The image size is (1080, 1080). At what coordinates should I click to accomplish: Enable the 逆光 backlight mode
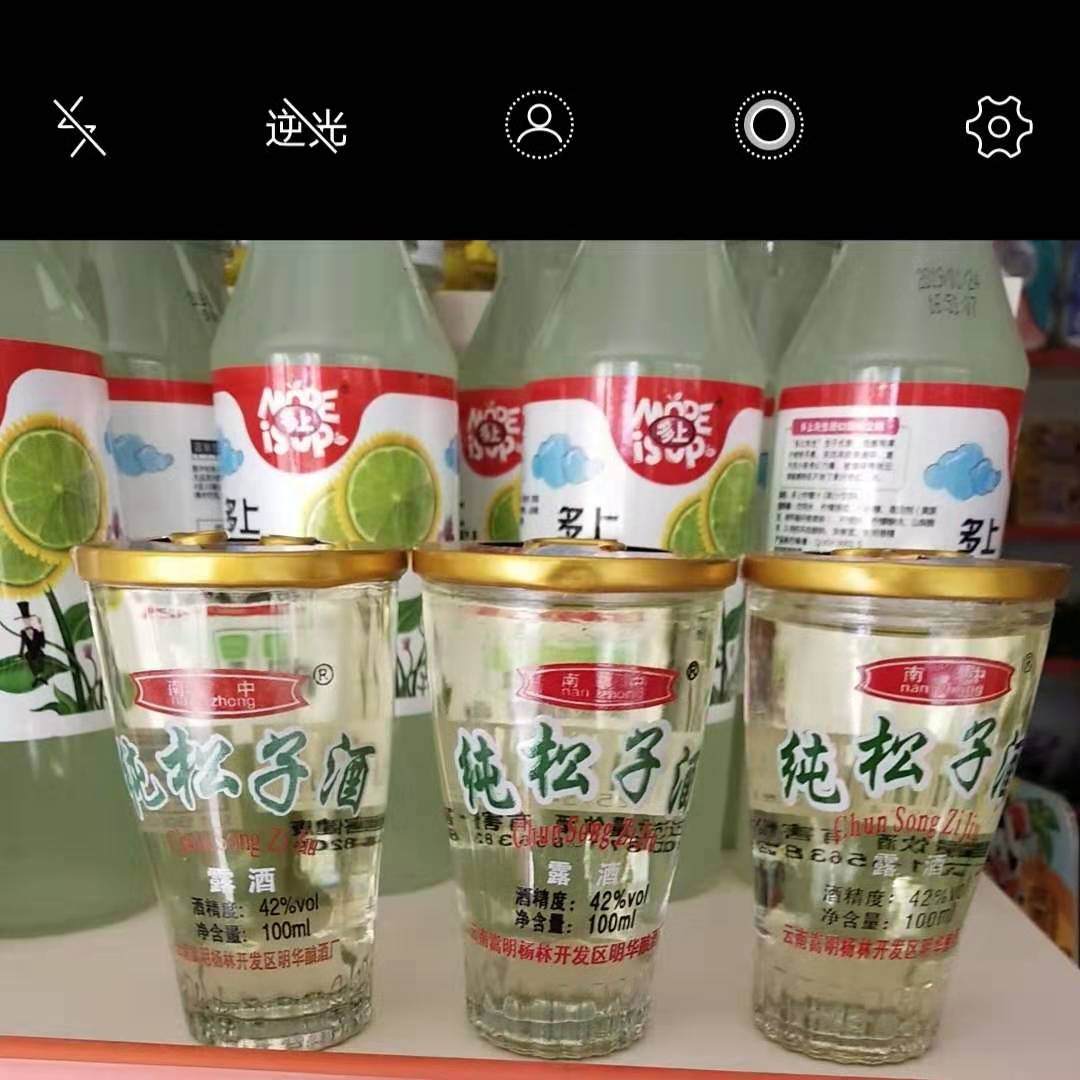306,127
